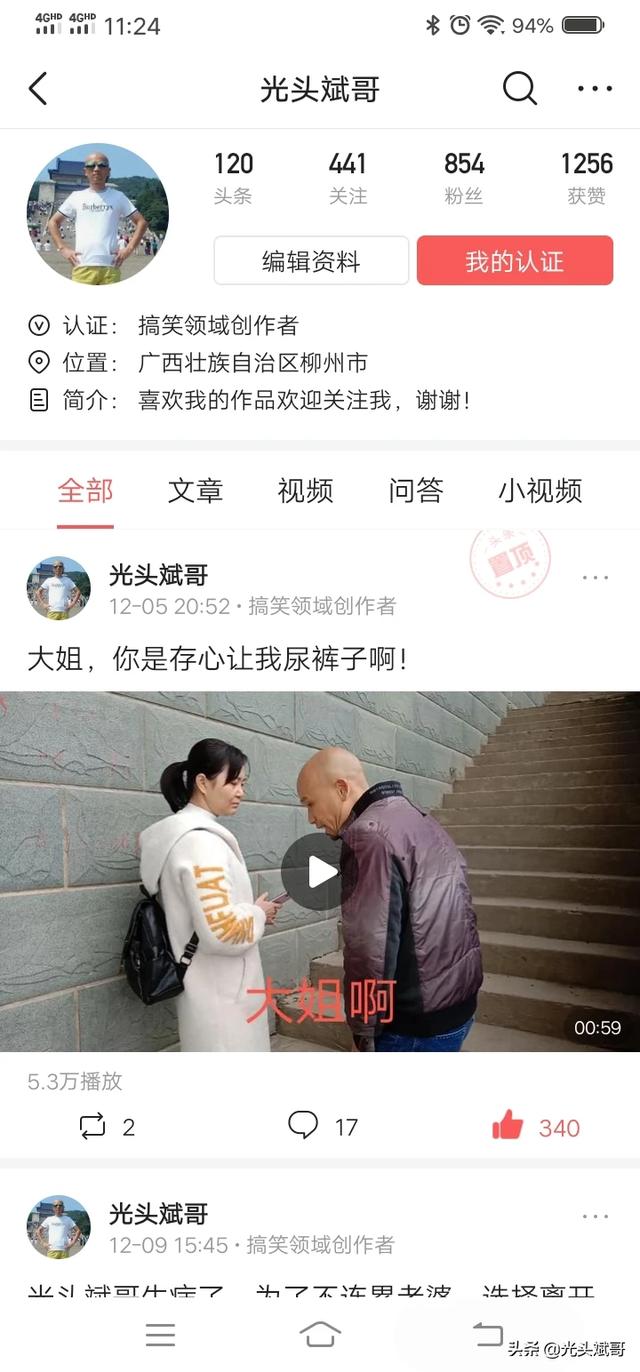
Task: View the 441 关注 following list
Action: 347,178
